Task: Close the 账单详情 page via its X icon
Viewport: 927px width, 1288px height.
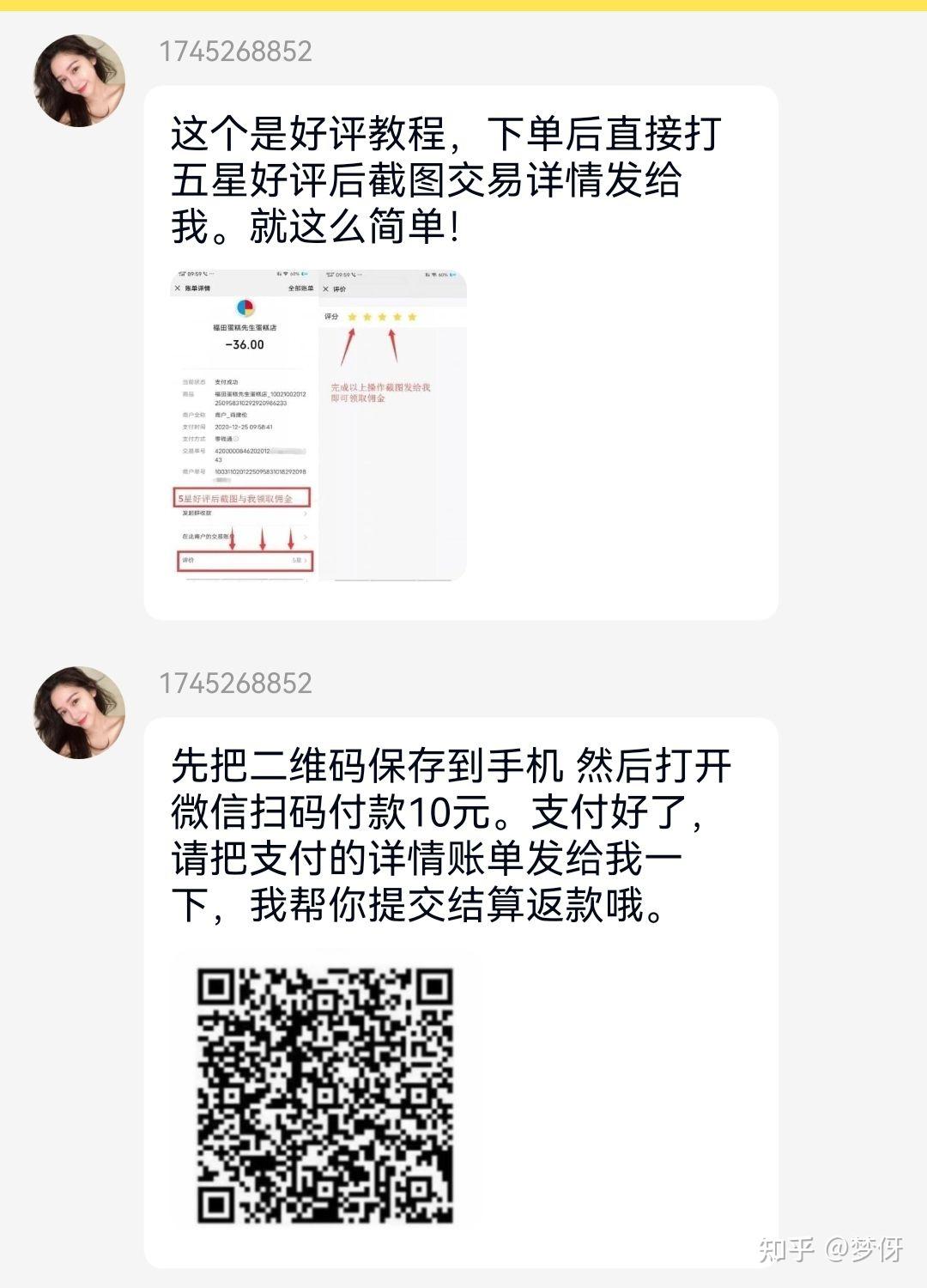Action: 177,288
